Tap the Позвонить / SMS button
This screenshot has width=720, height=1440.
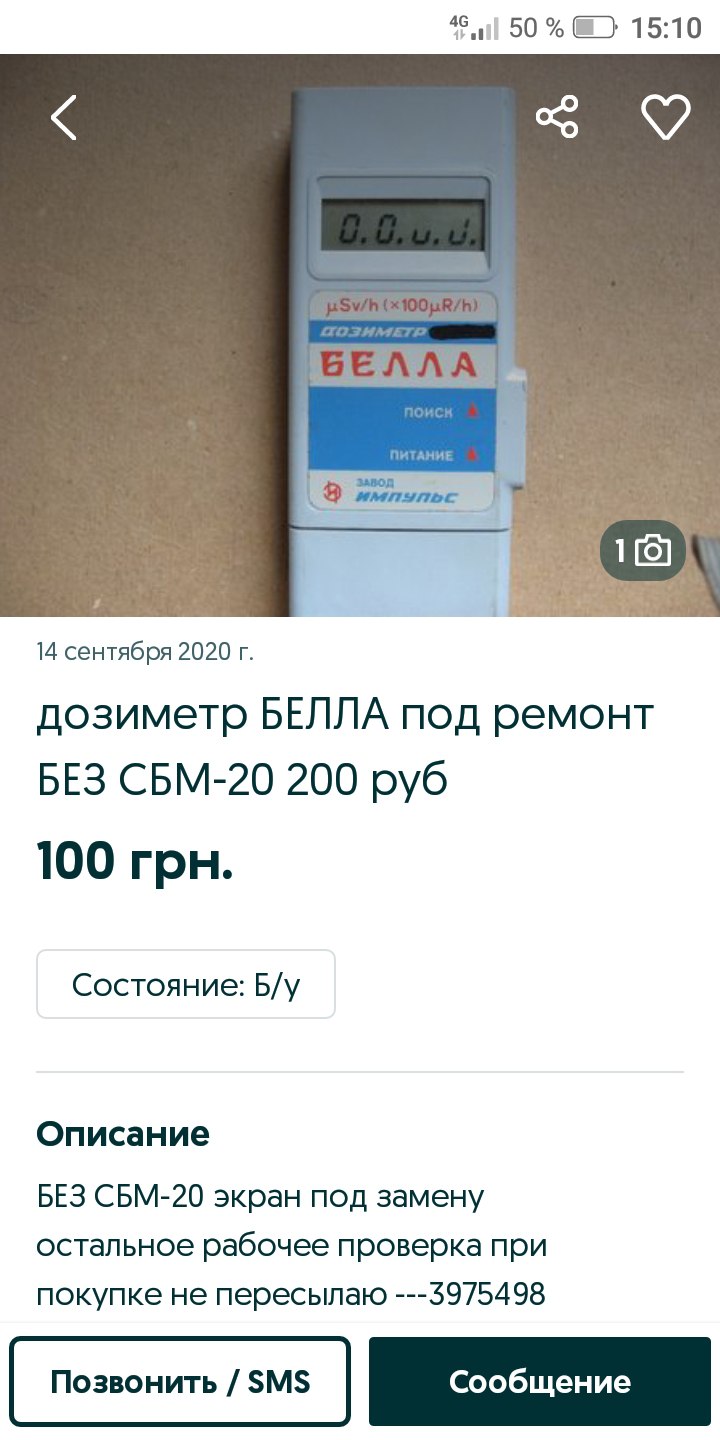tap(181, 1381)
